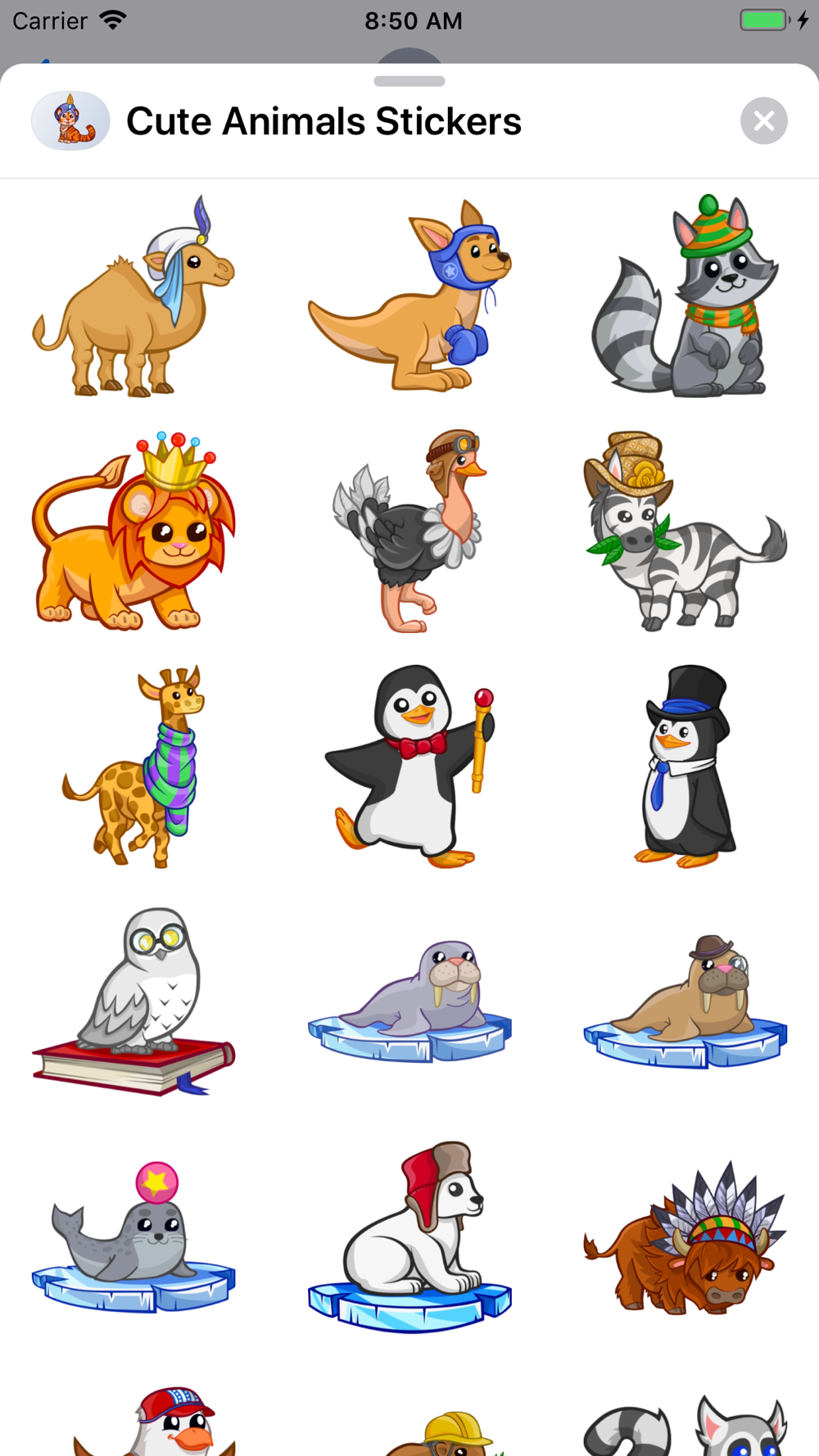Tap the polar bear in red hat
This screenshot has width=819, height=1456.
pyautogui.click(x=409, y=1237)
